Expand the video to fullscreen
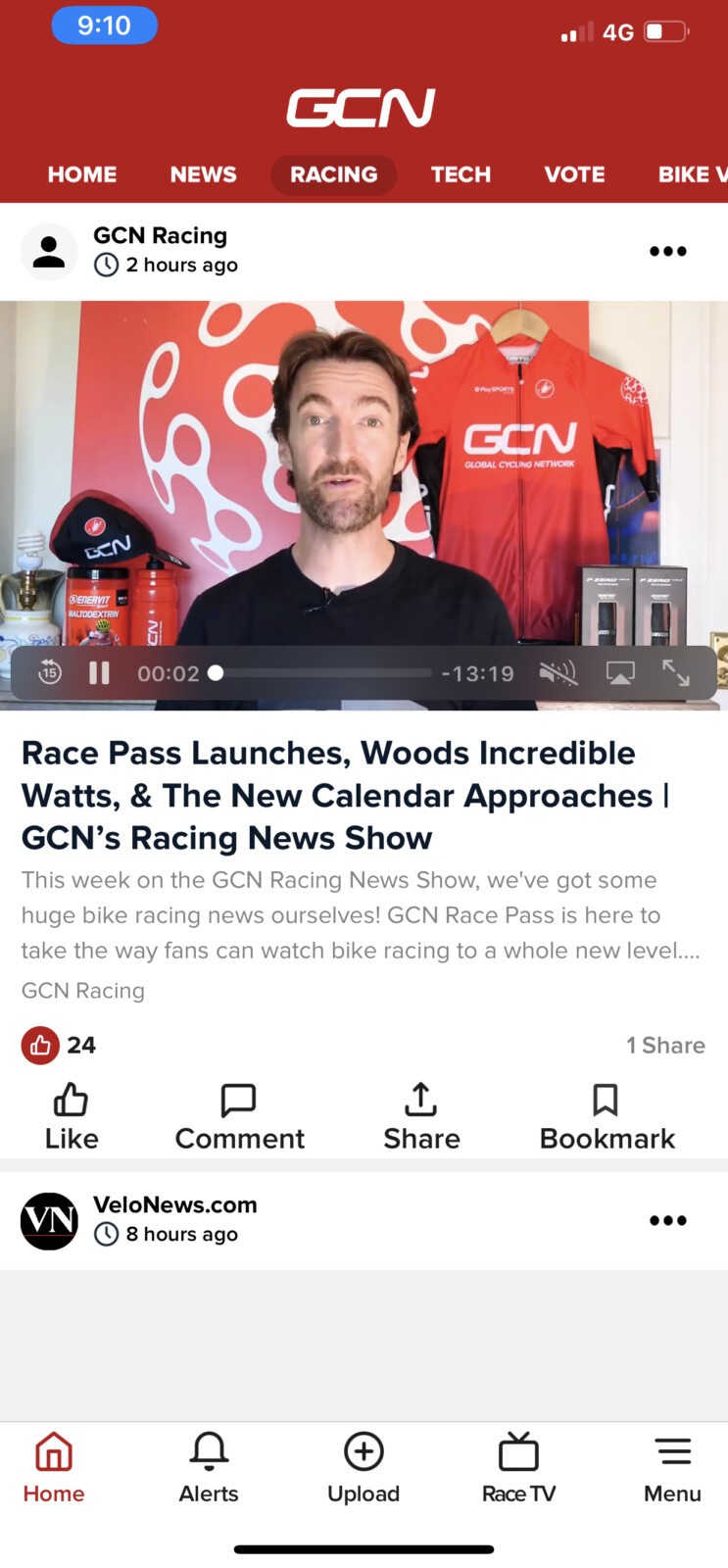 tap(676, 673)
